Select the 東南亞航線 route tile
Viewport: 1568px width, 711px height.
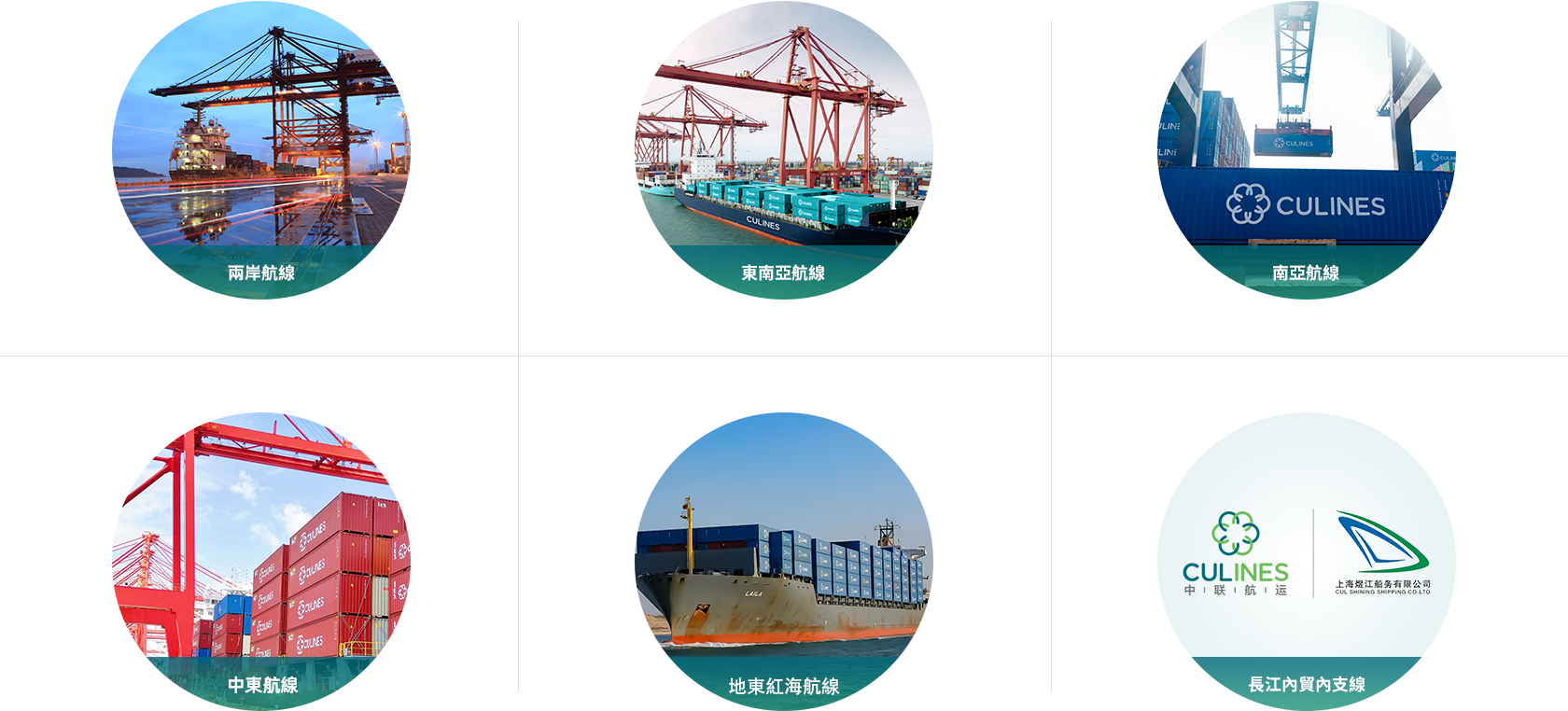784,151
